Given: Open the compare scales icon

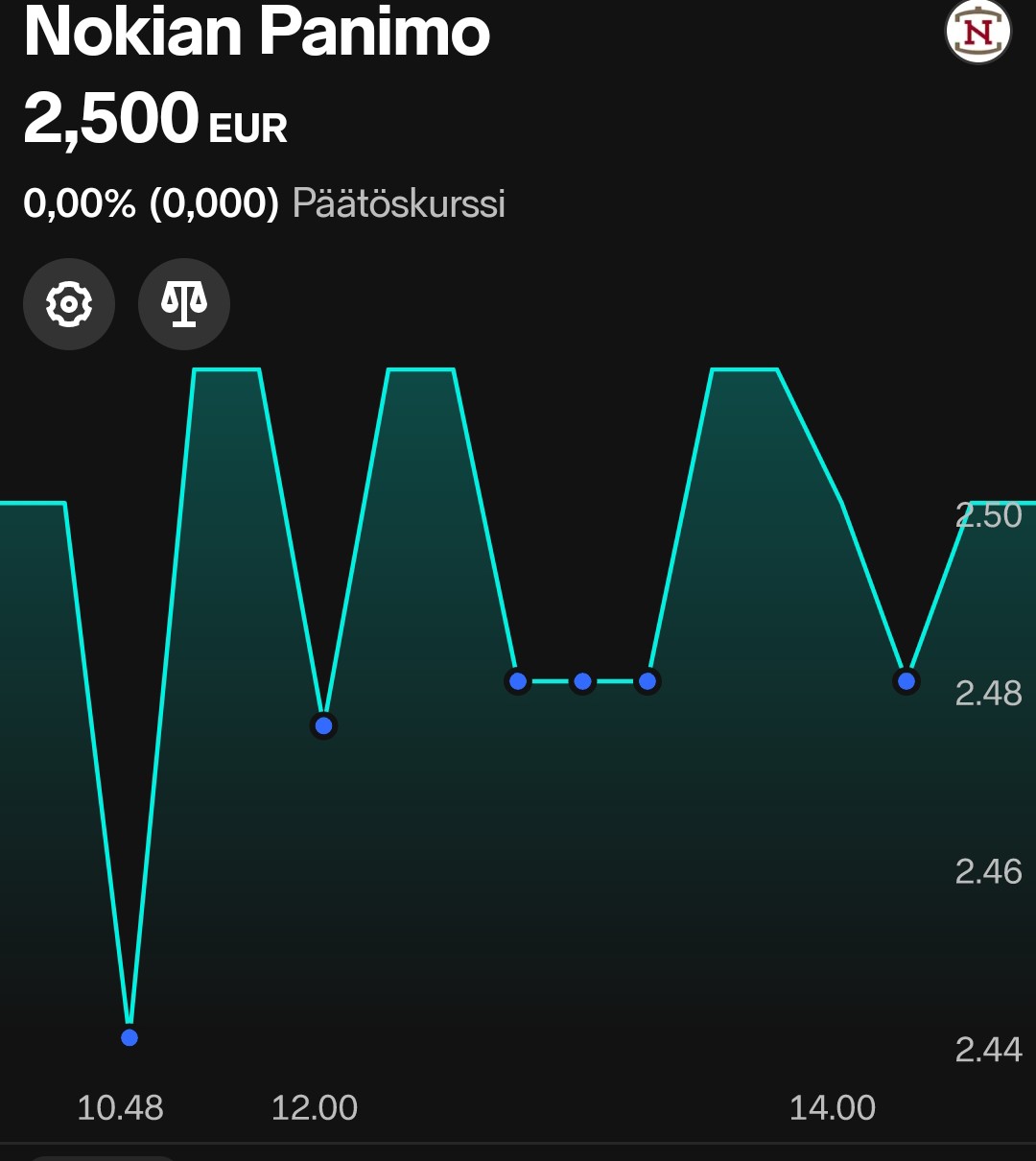Looking at the screenshot, I should [184, 304].
